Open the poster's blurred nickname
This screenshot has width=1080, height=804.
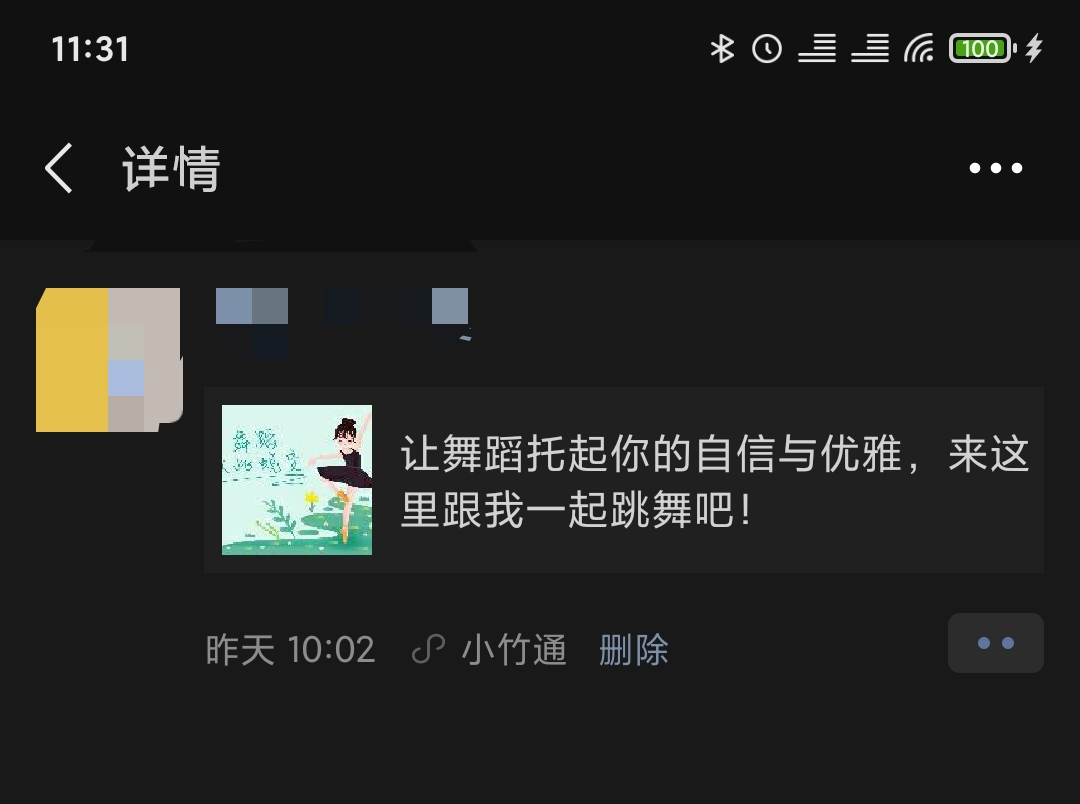(342, 308)
